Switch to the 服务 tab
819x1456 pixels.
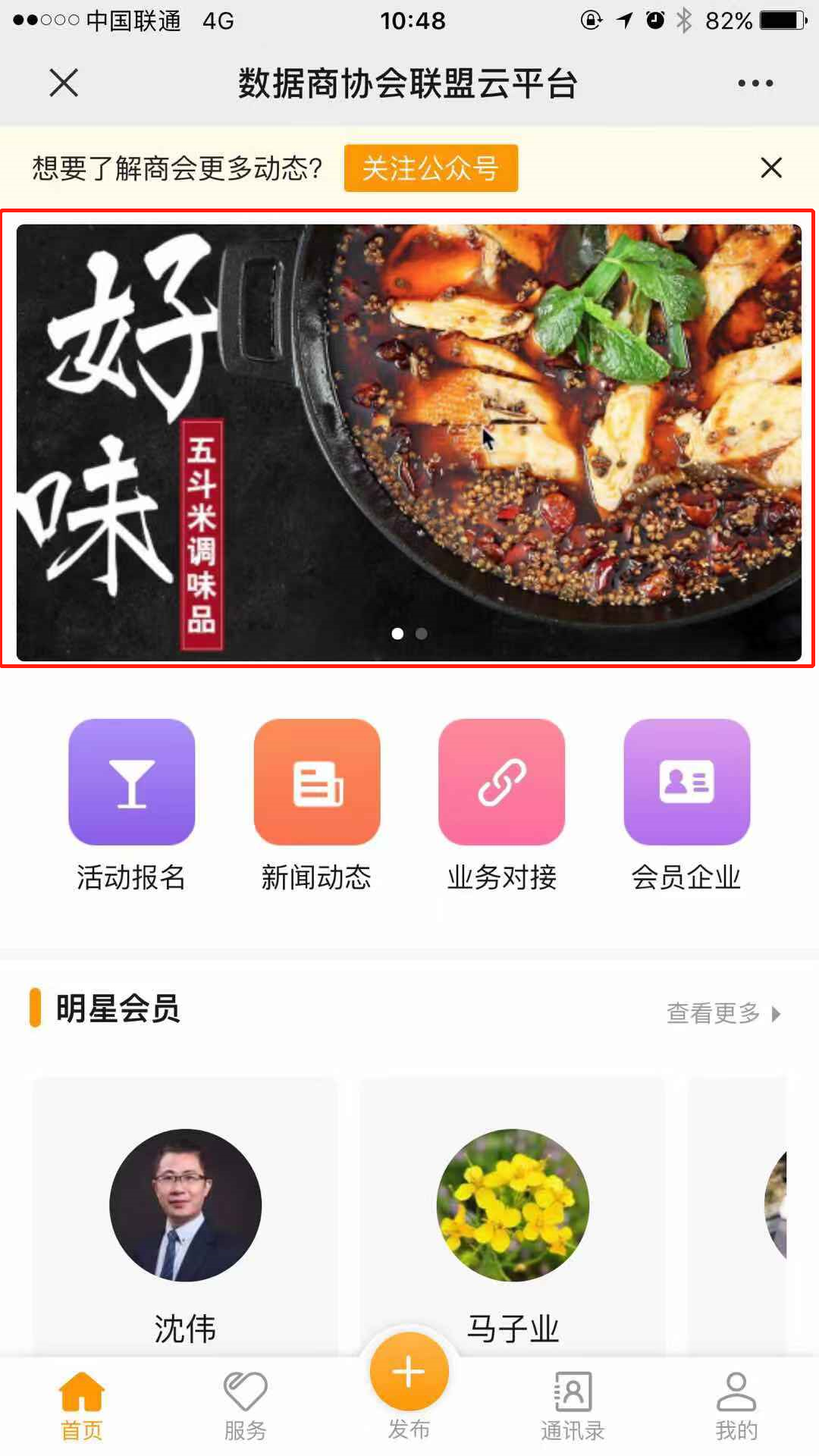click(245, 1405)
